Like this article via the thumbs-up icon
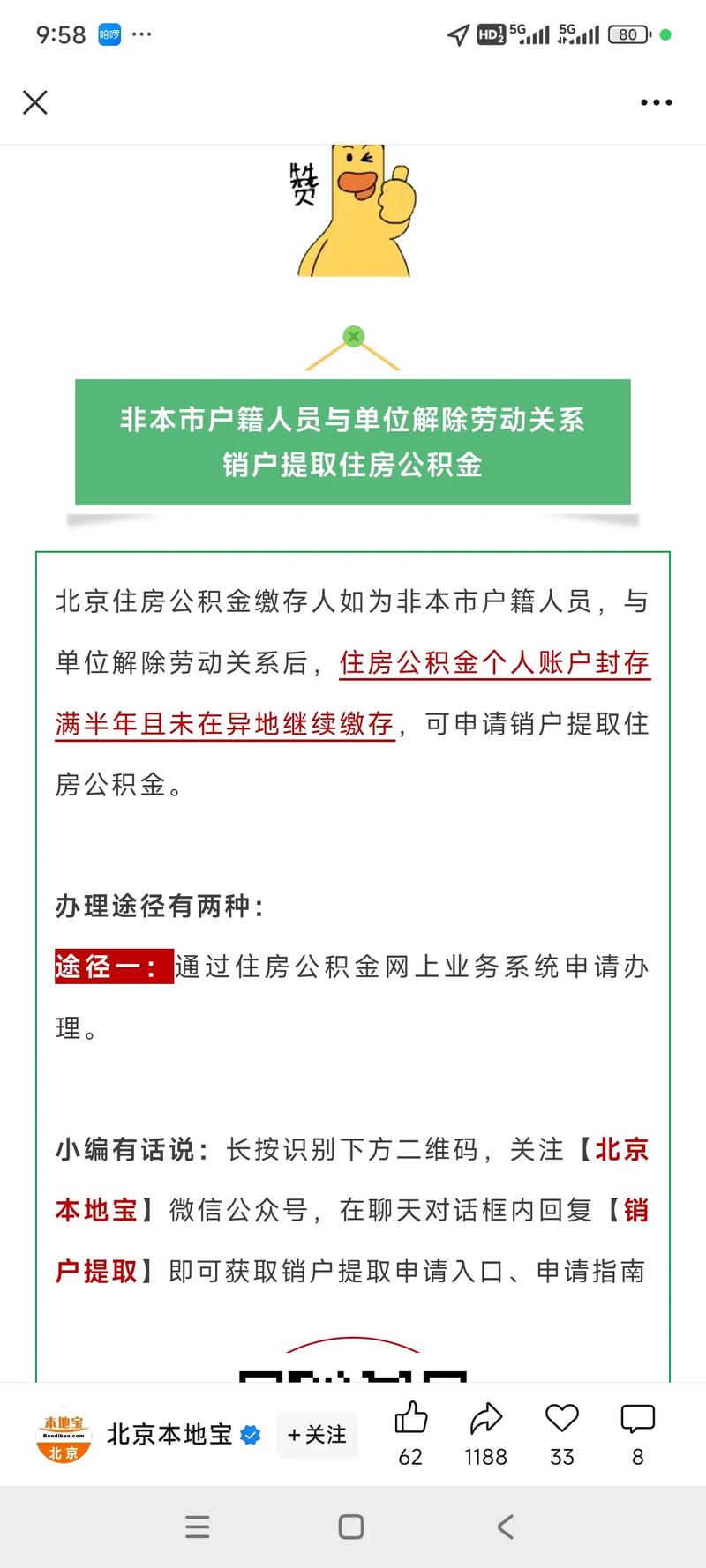 [410, 1419]
